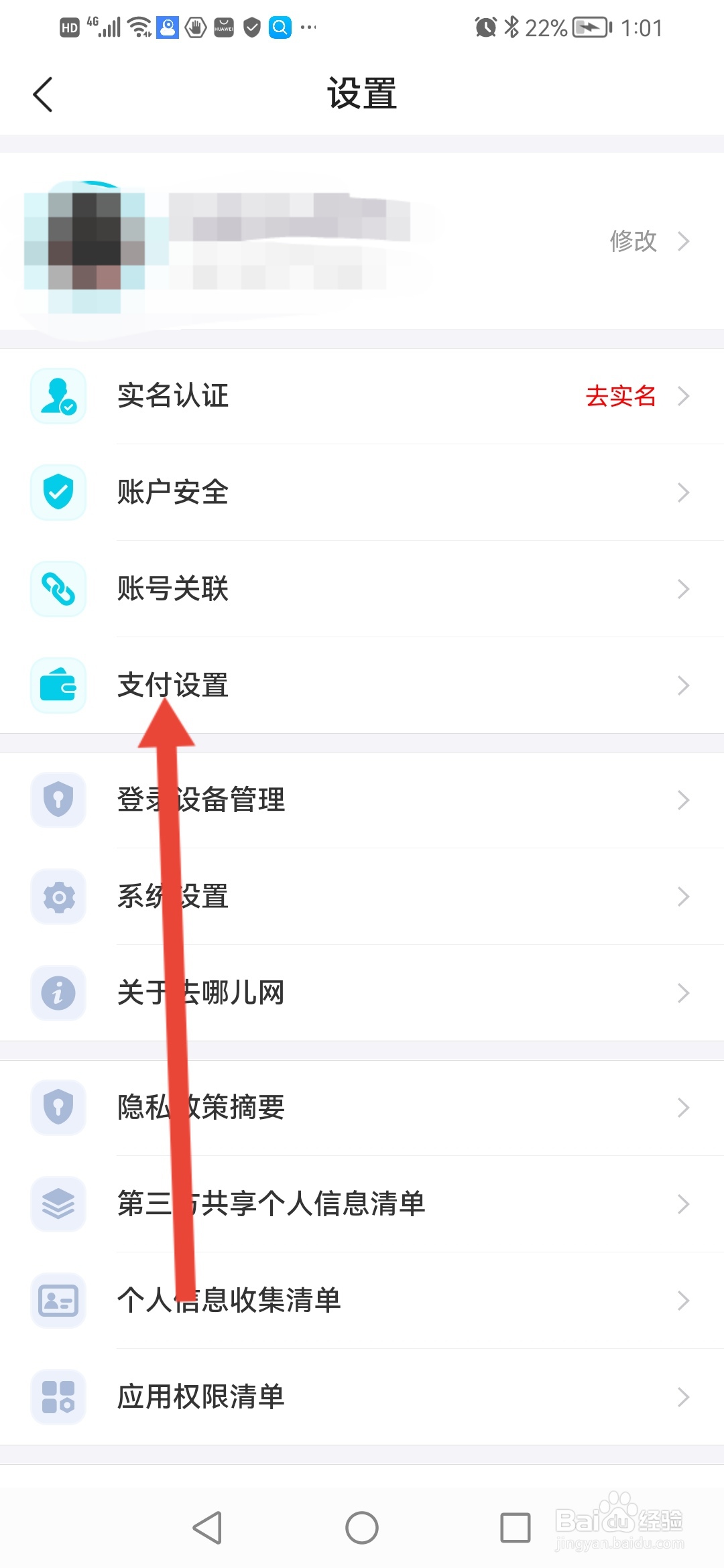Click the back arrow at top left
This screenshot has height=1568, width=724.
point(43,94)
